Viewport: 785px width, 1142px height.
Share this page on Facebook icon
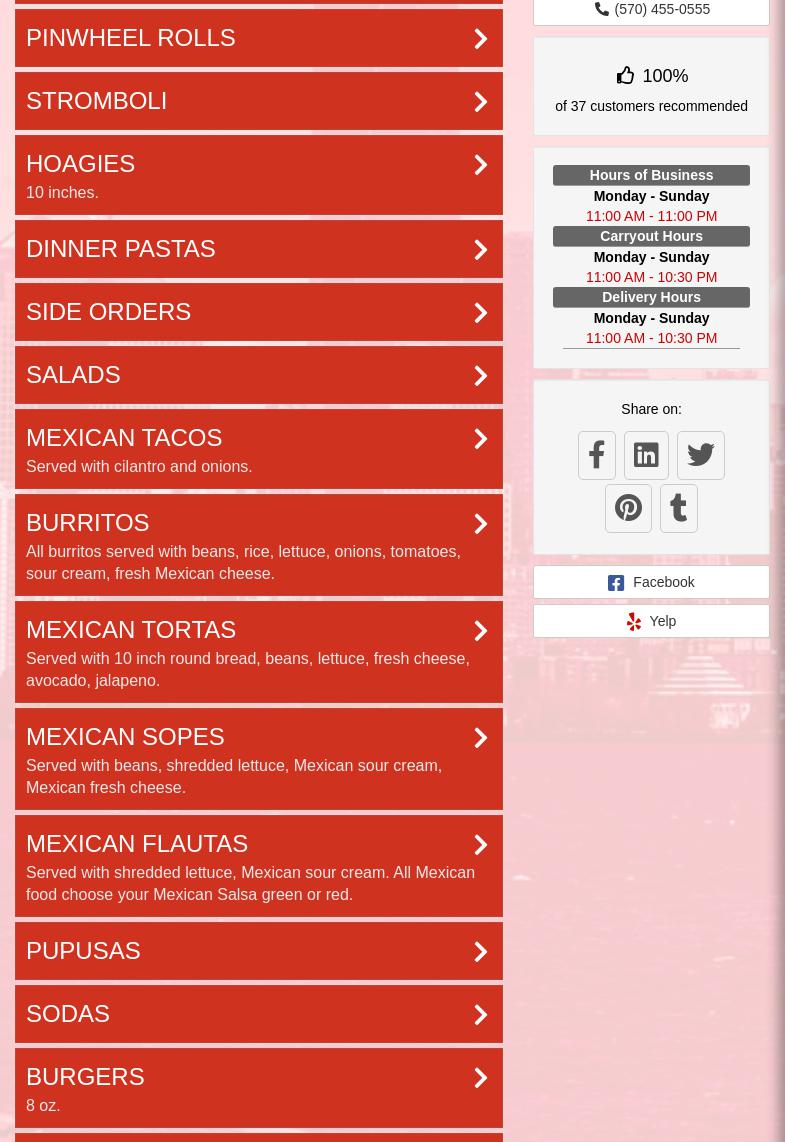click(x=597, y=455)
